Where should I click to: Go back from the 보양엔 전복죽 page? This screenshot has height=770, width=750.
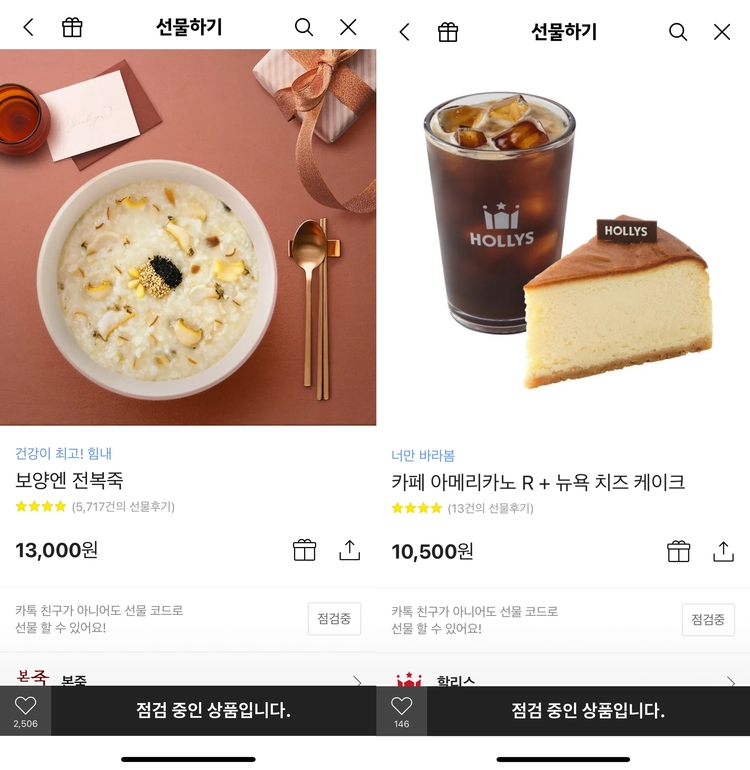coord(28,28)
